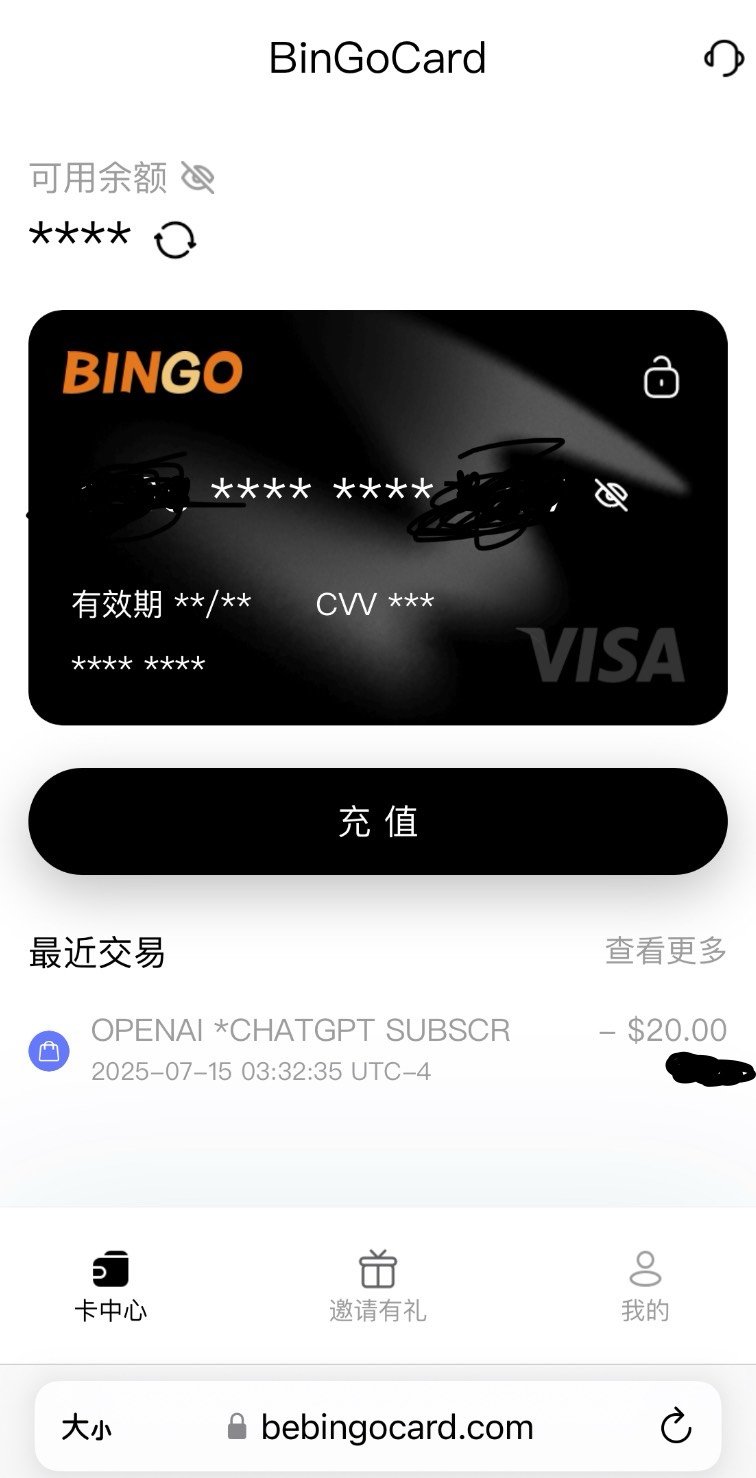This screenshot has height=1478, width=756.
Task: Tap the 充值 top-up button
Action: (x=378, y=821)
